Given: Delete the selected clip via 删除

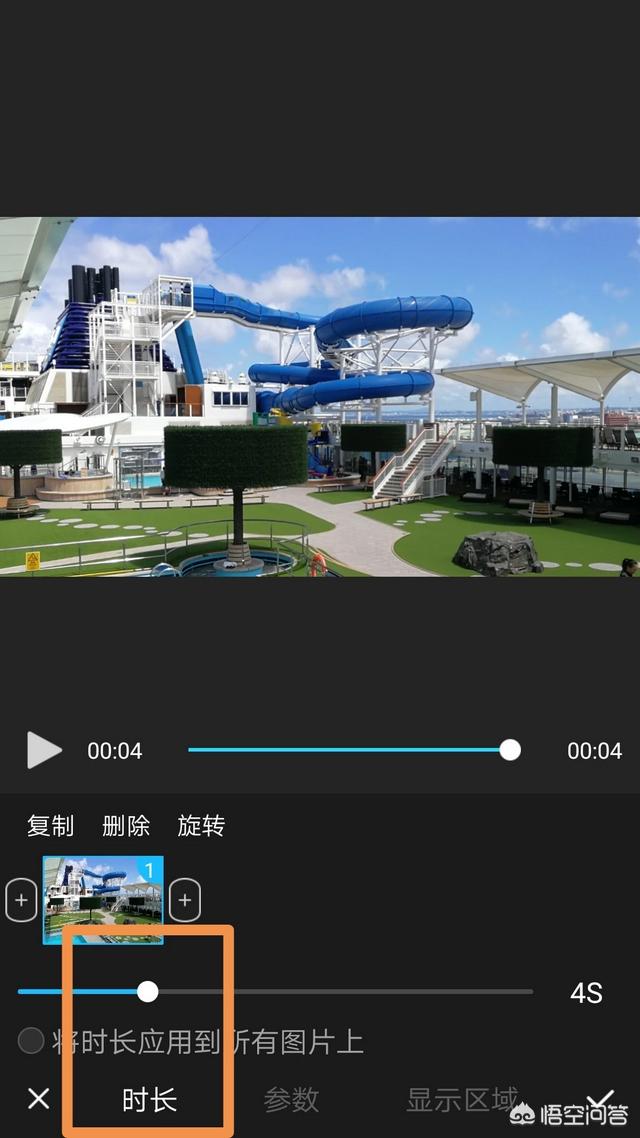Looking at the screenshot, I should click(126, 826).
